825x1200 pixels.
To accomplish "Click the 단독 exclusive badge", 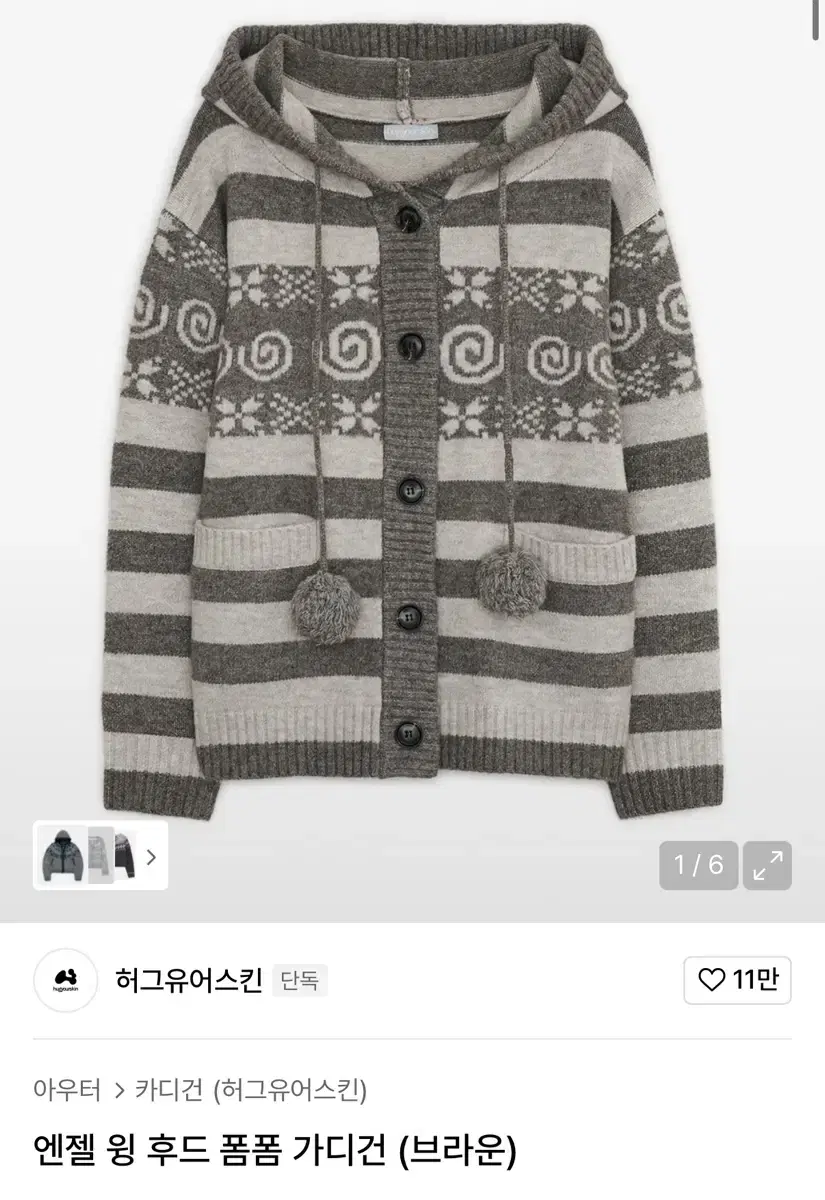I will [x=300, y=982].
